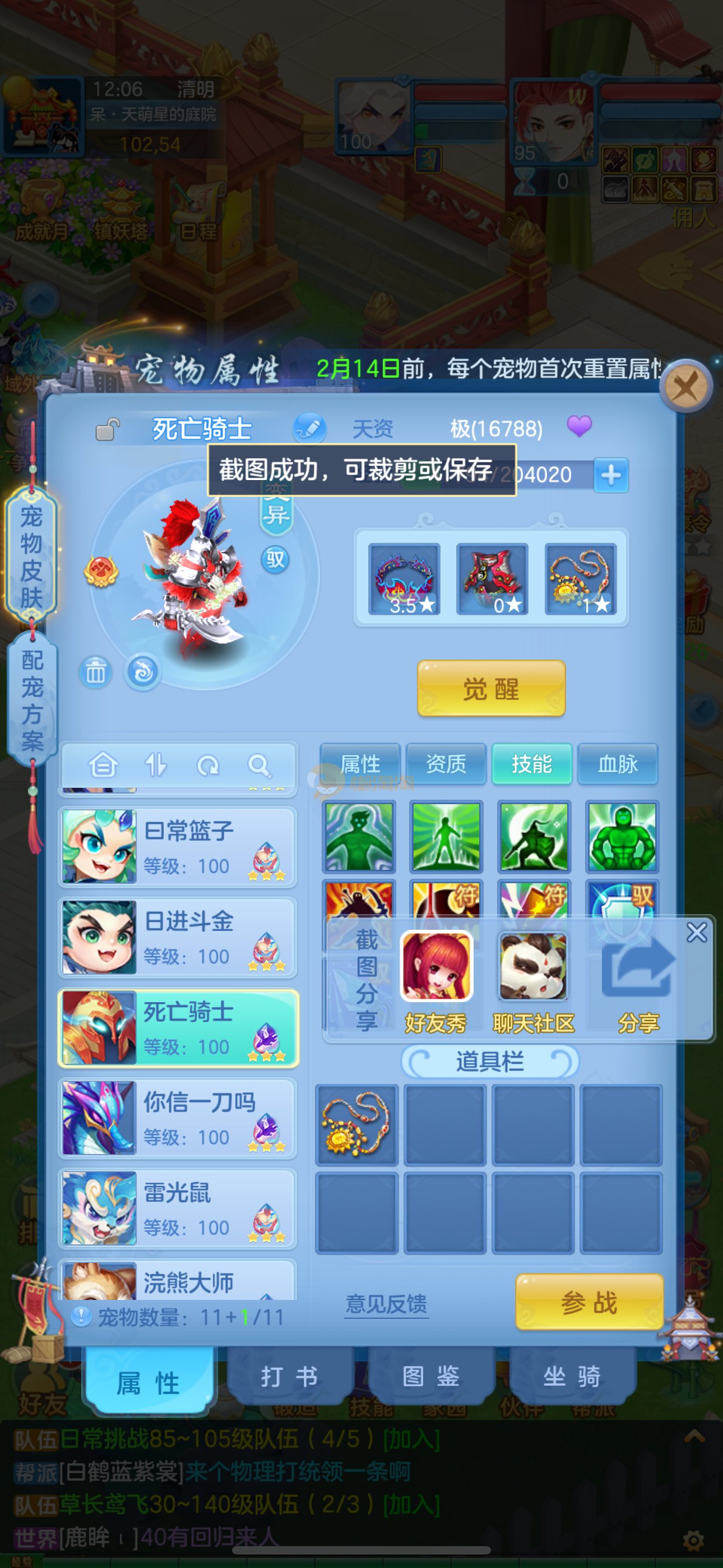
Task: Select pet 雷光鼠 in list
Action: [x=178, y=1207]
